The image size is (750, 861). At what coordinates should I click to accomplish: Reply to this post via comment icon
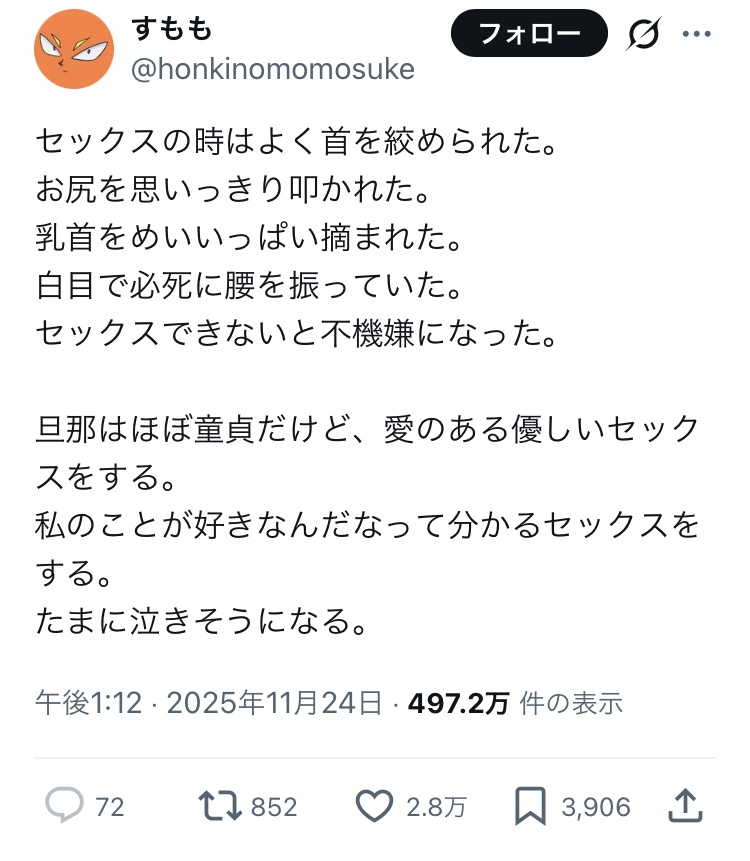[x=64, y=805]
